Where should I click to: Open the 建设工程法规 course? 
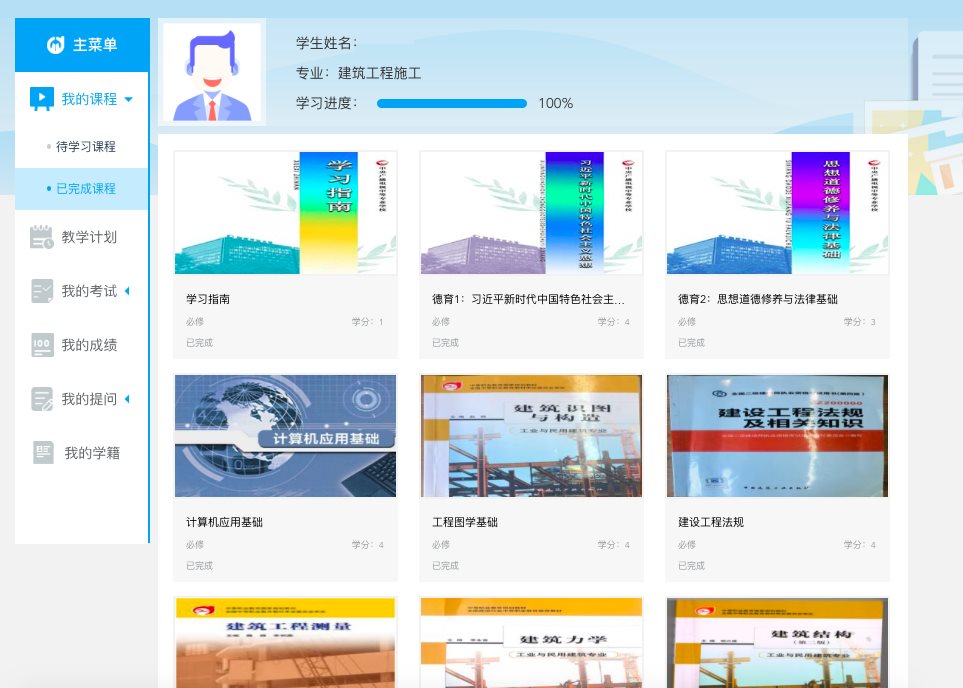pos(777,436)
